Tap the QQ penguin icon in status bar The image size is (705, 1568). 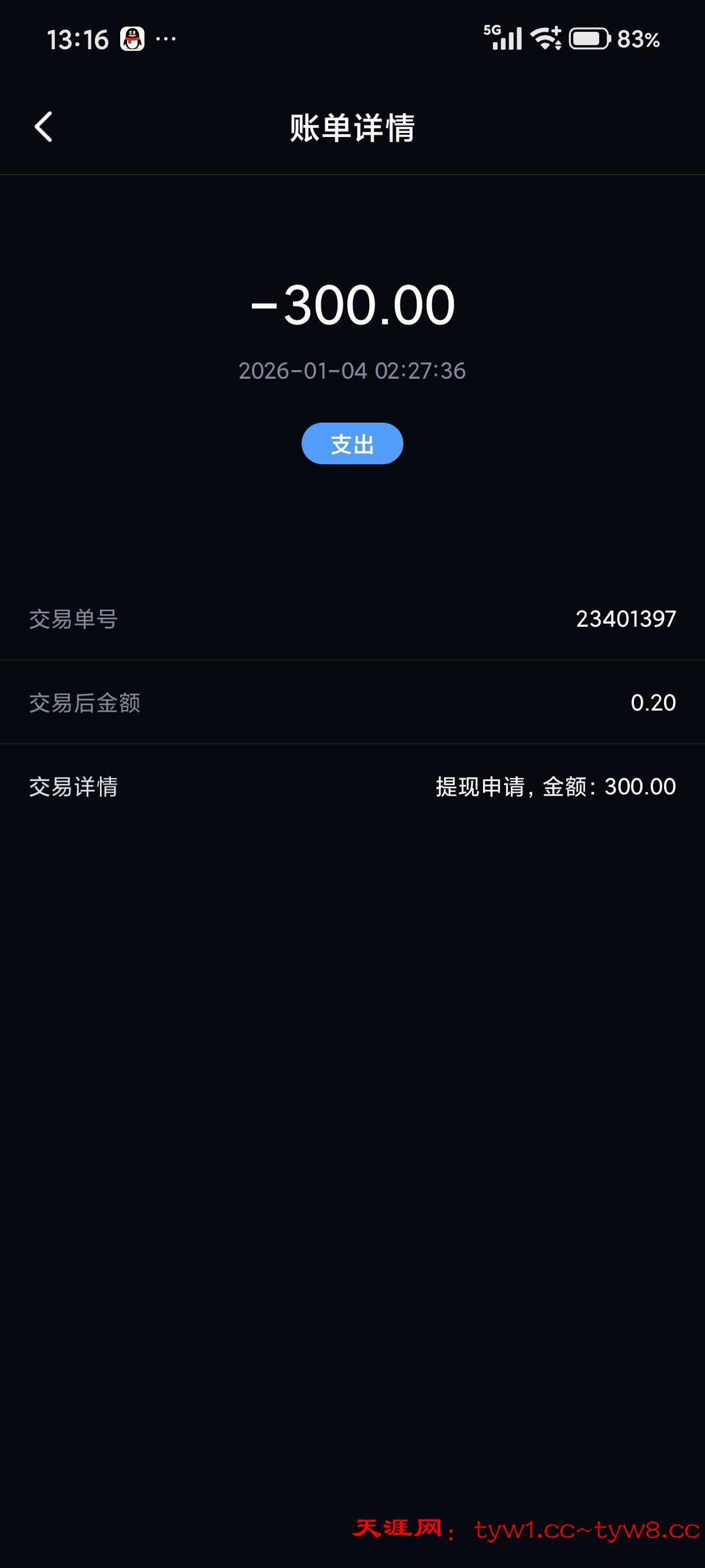(133, 38)
